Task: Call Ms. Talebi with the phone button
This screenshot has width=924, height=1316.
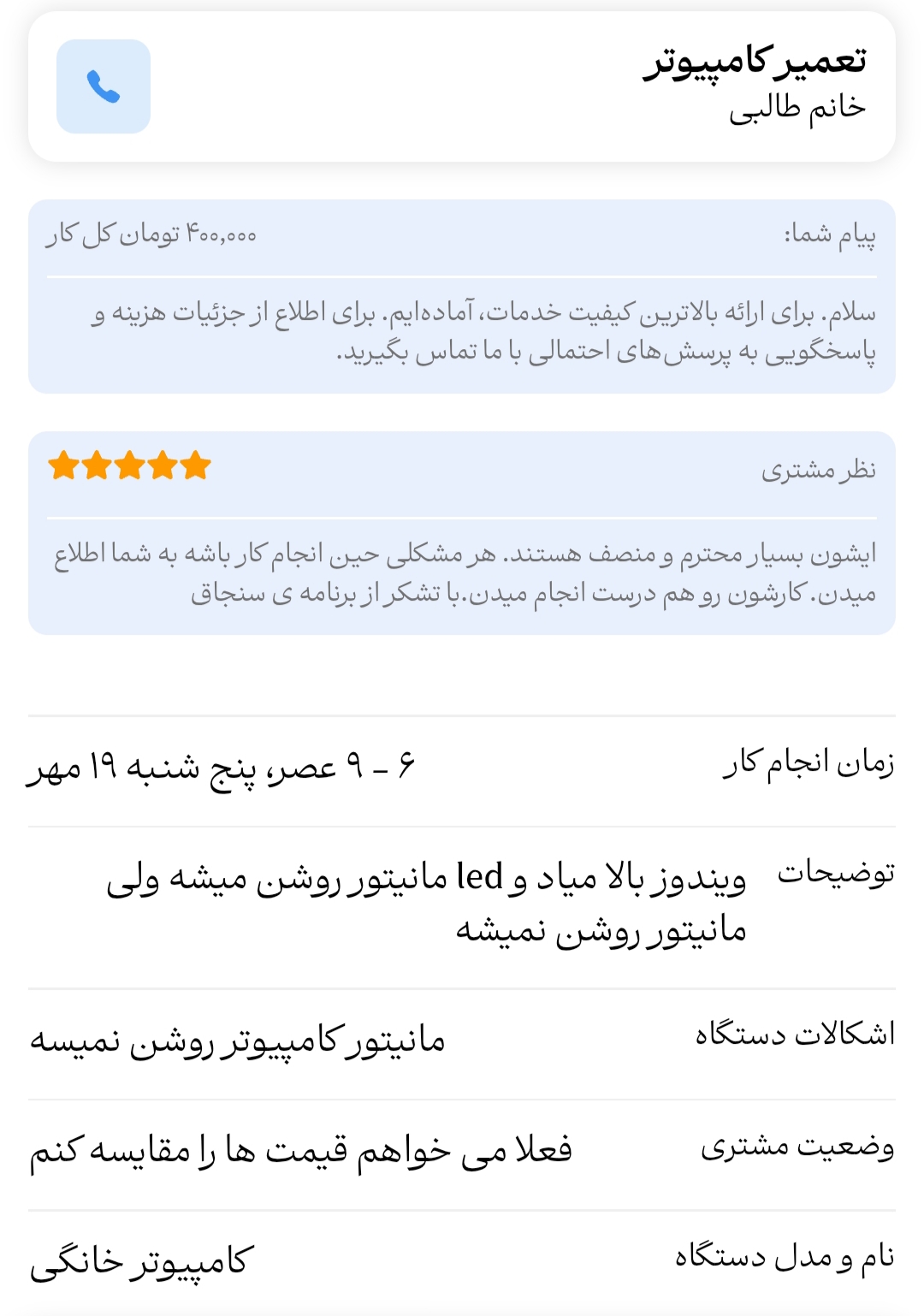Action: 104,86
